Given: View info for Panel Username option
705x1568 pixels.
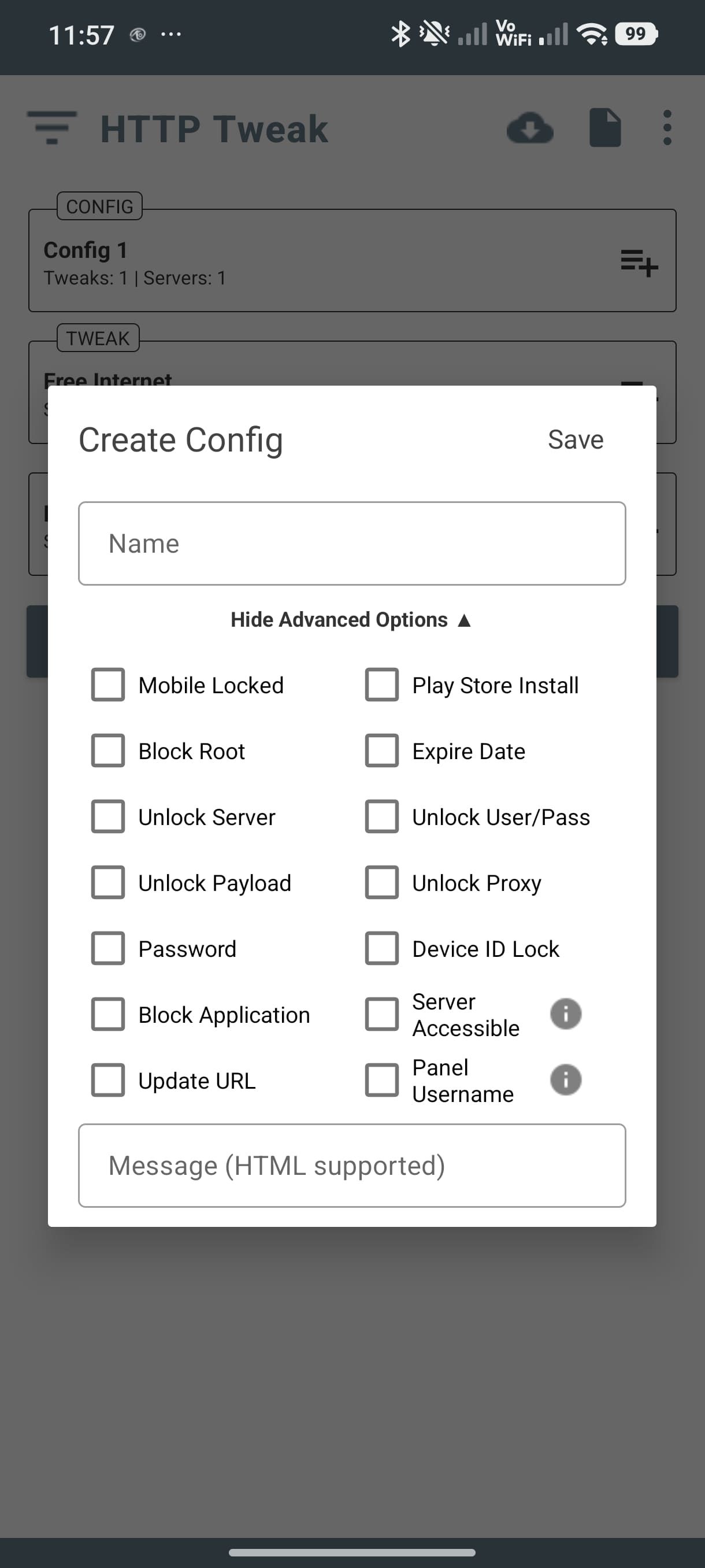Looking at the screenshot, I should point(565,1079).
